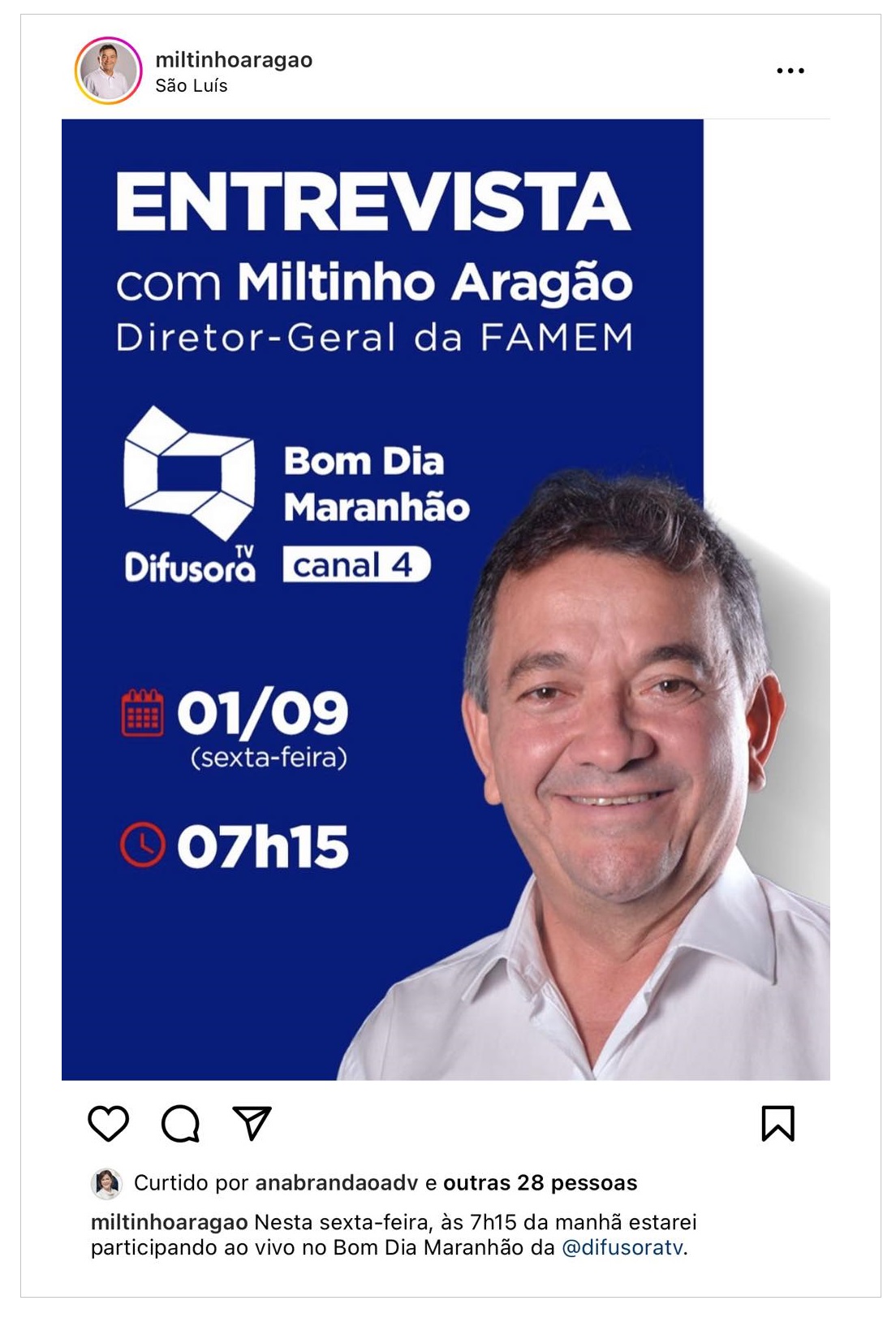
Task: Open anabrandaoadv's profile from the likes line
Action: pyautogui.click(x=336, y=1183)
